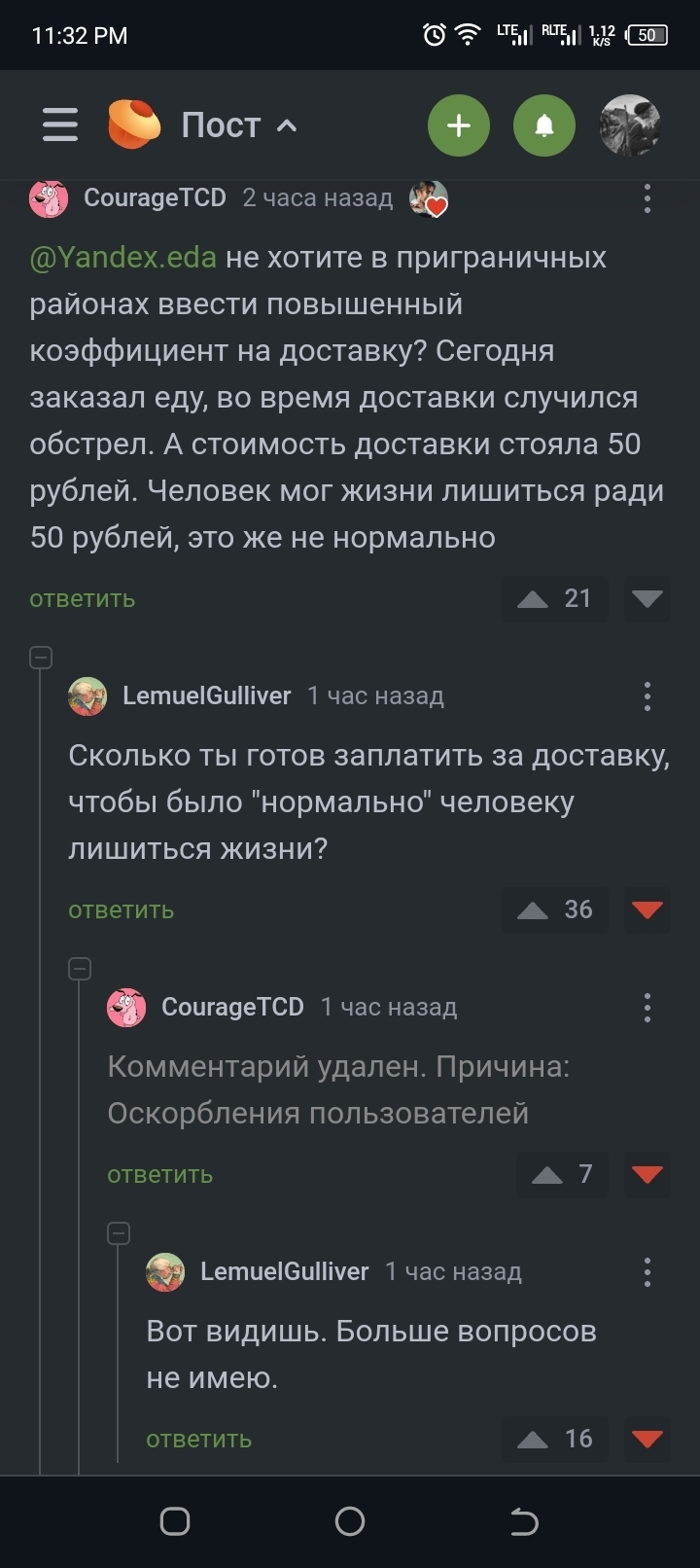Create a new post with plus button
Viewport: 700px width, 1568px height.
pos(459,125)
